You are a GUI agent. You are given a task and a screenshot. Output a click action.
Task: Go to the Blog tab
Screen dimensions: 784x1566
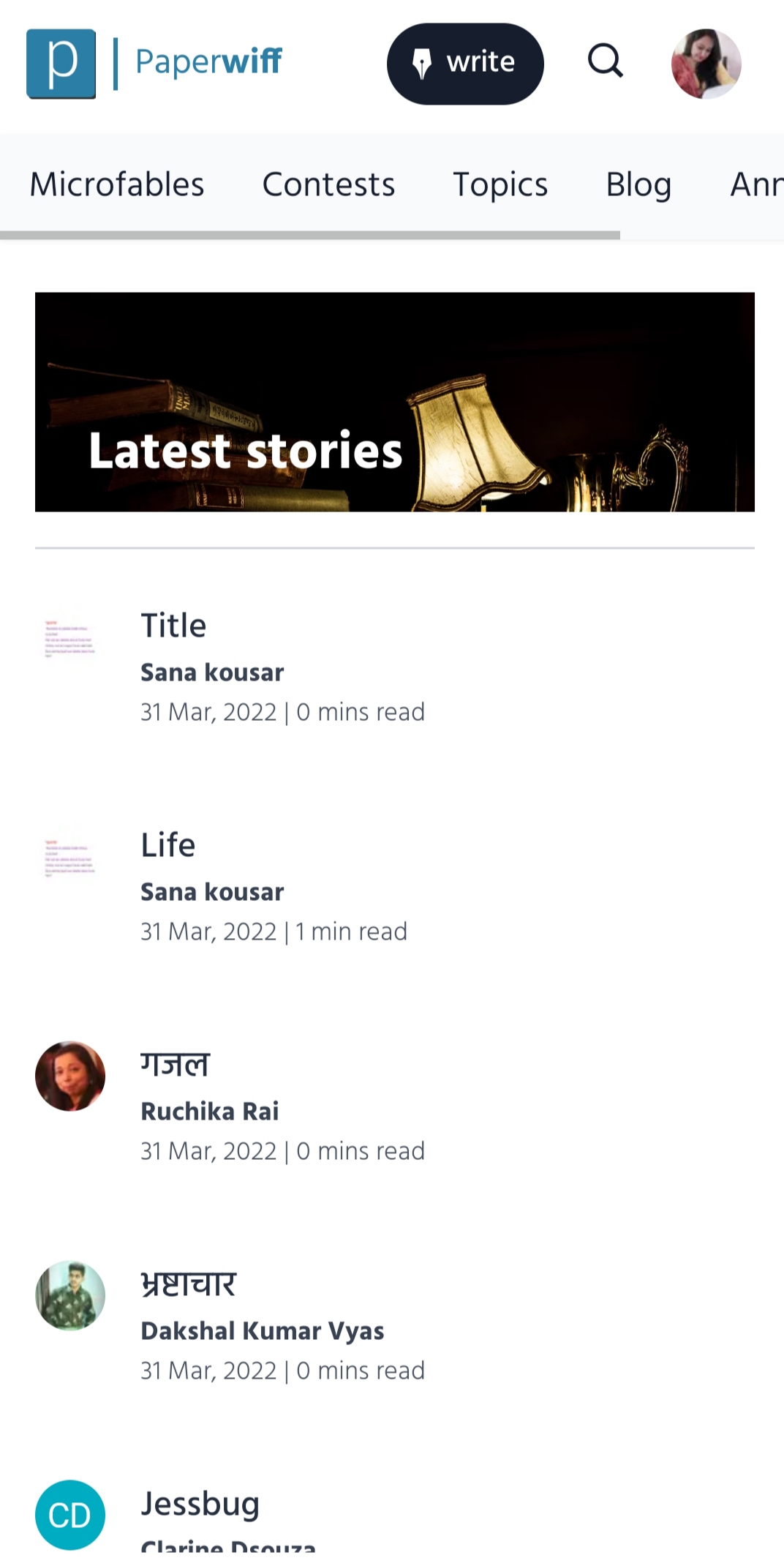[x=638, y=184]
